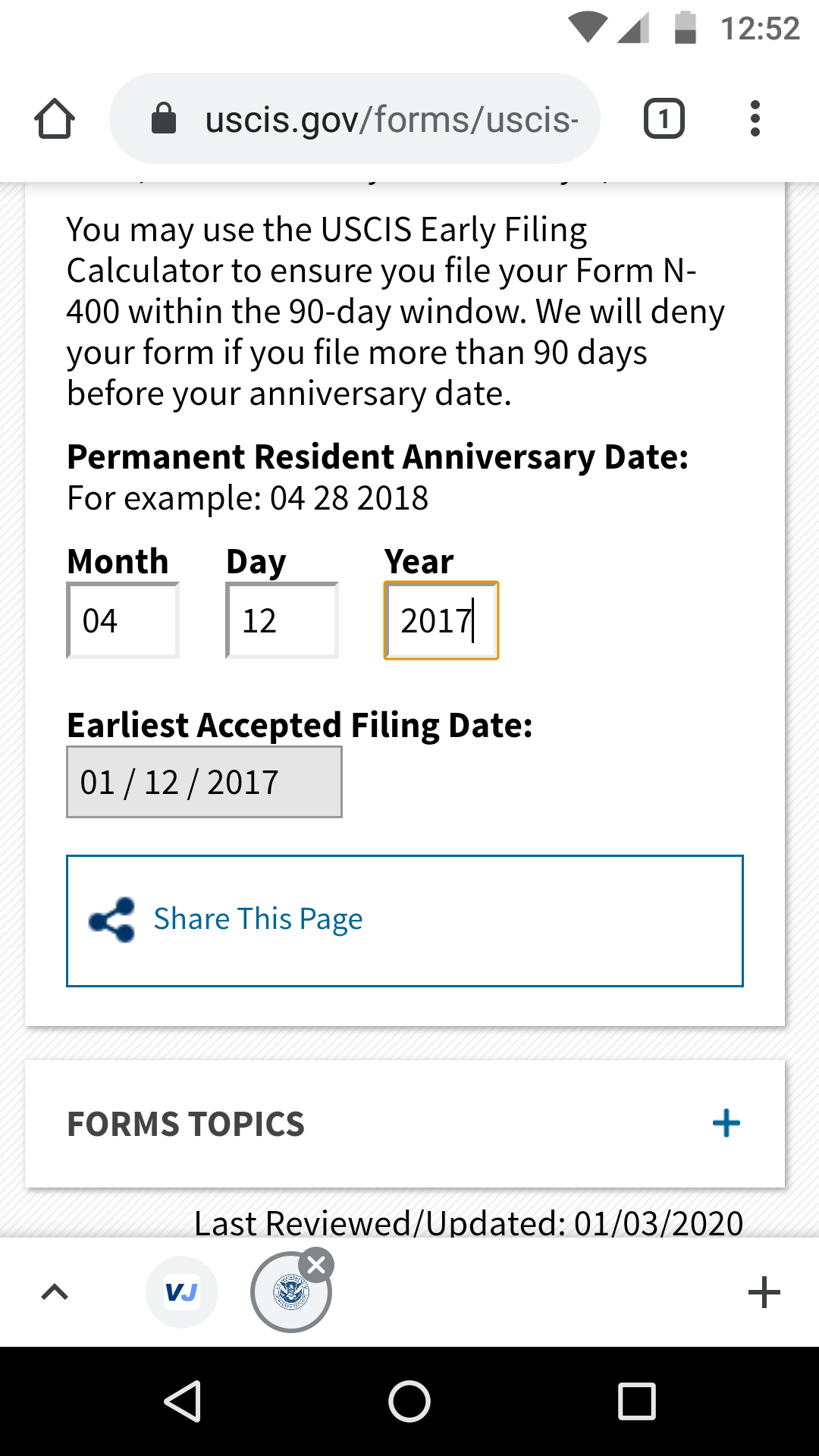Open the browser overflow menu
This screenshot has width=819, height=1456.
pyautogui.click(x=755, y=119)
